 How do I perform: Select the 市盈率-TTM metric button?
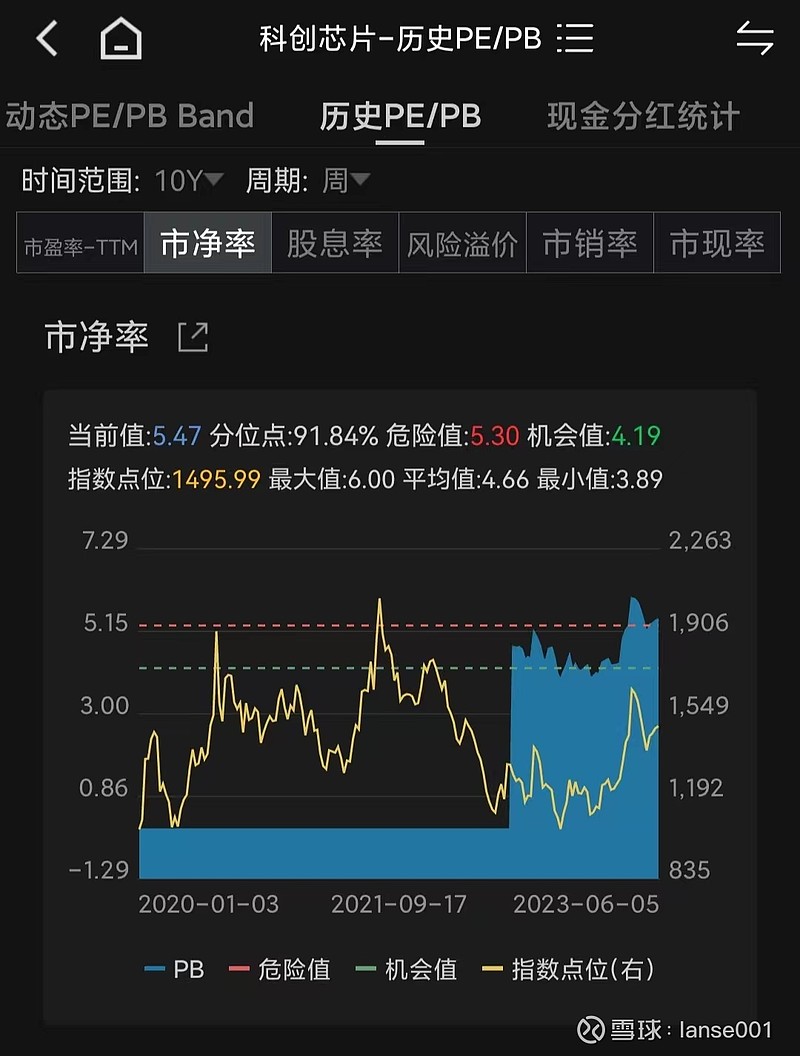(79, 242)
